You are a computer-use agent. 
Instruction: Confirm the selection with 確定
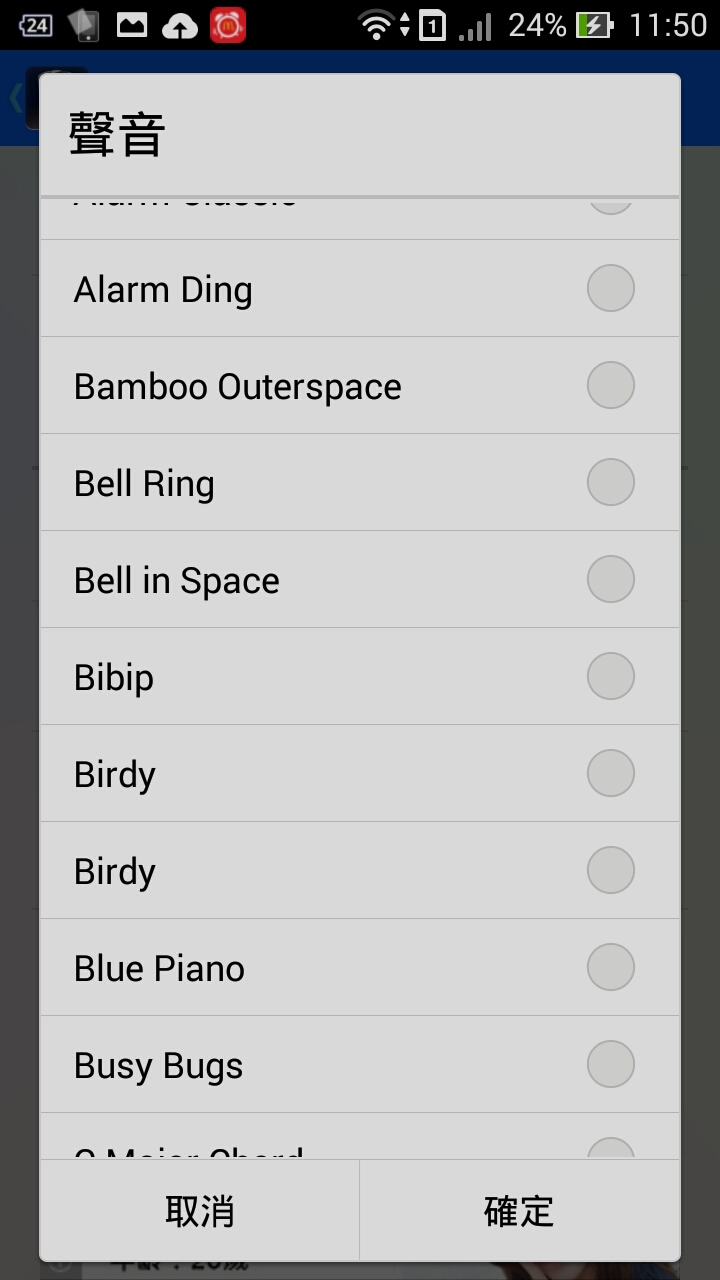click(519, 1210)
